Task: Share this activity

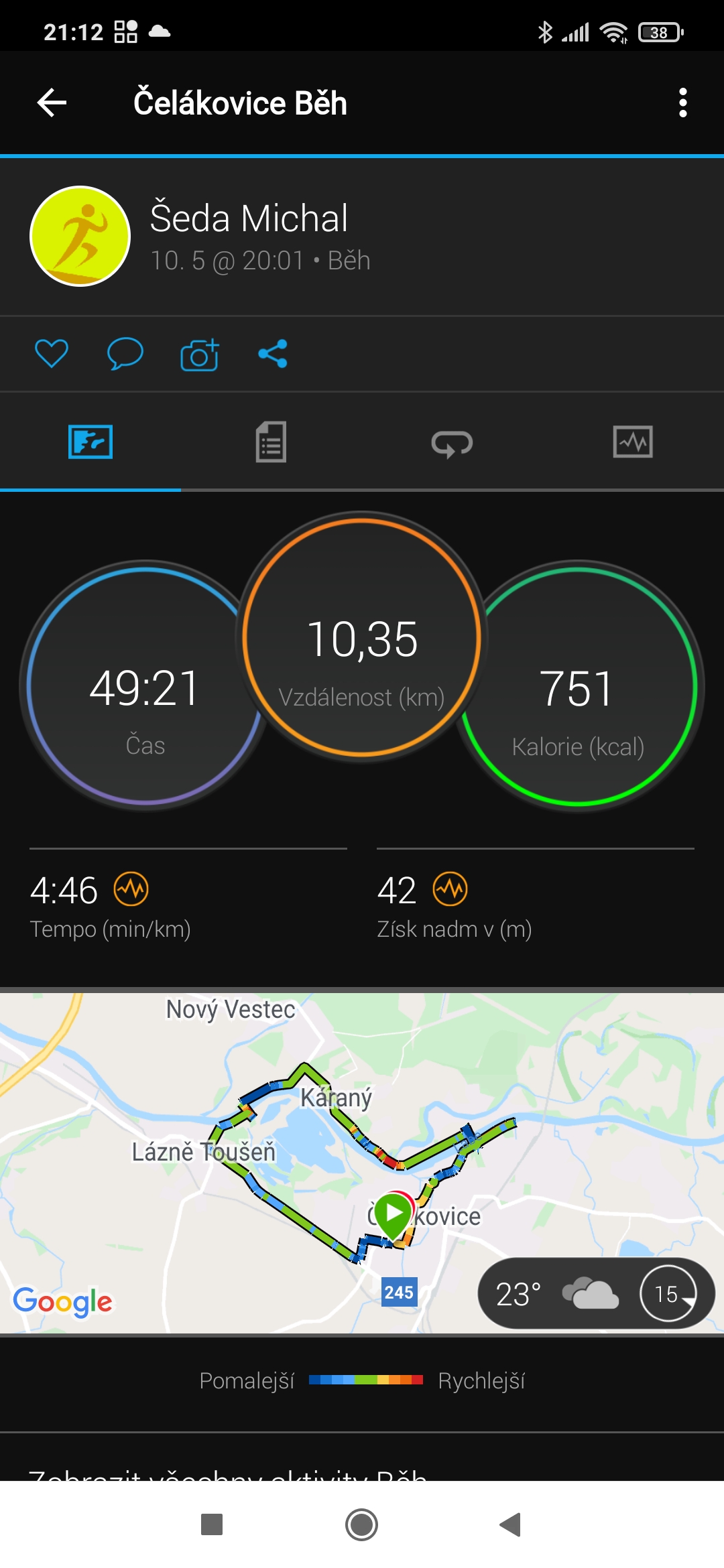Action: coord(273,354)
